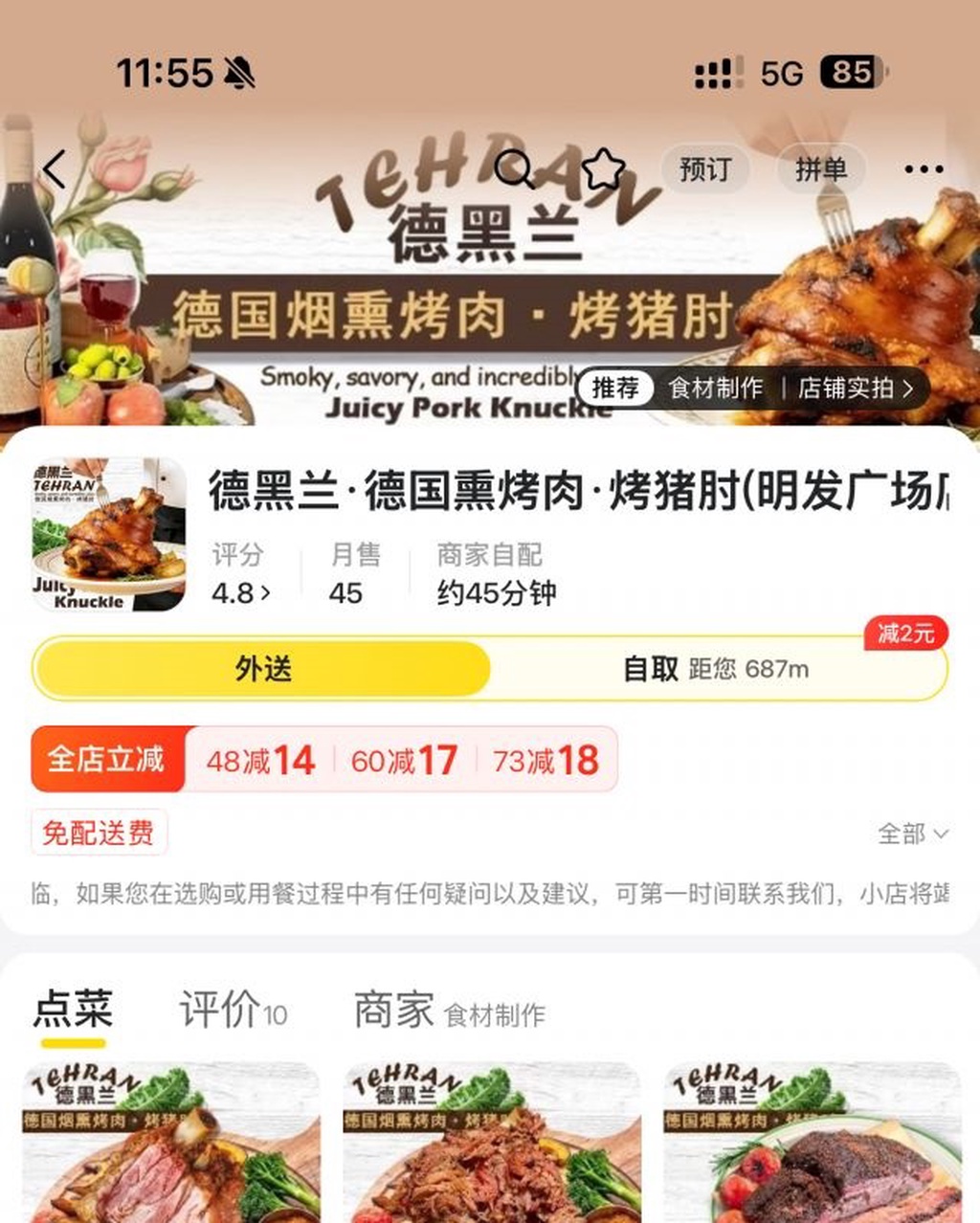View 店铺实拍 store photos
The width and height of the screenshot is (980, 1223).
point(855,388)
